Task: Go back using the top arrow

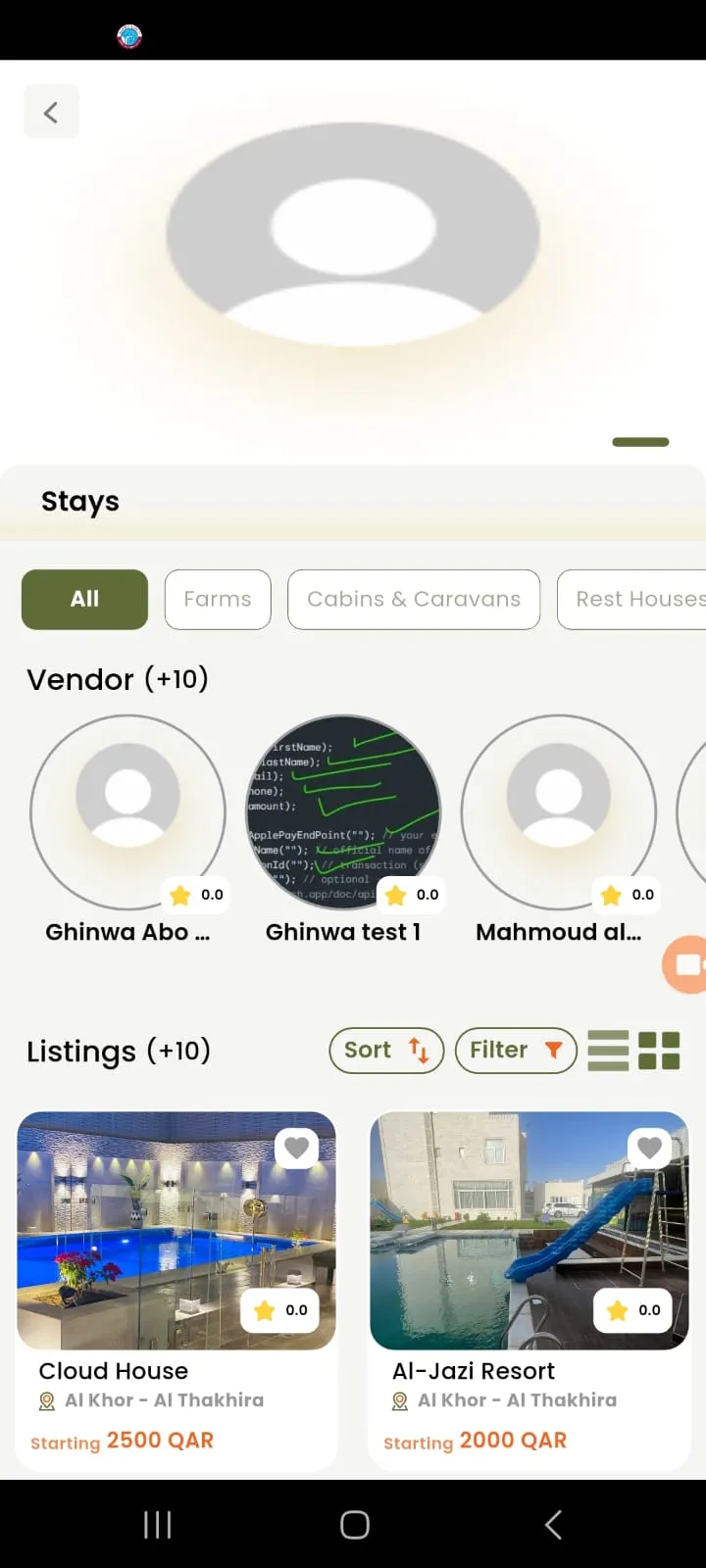Action: [51, 113]
